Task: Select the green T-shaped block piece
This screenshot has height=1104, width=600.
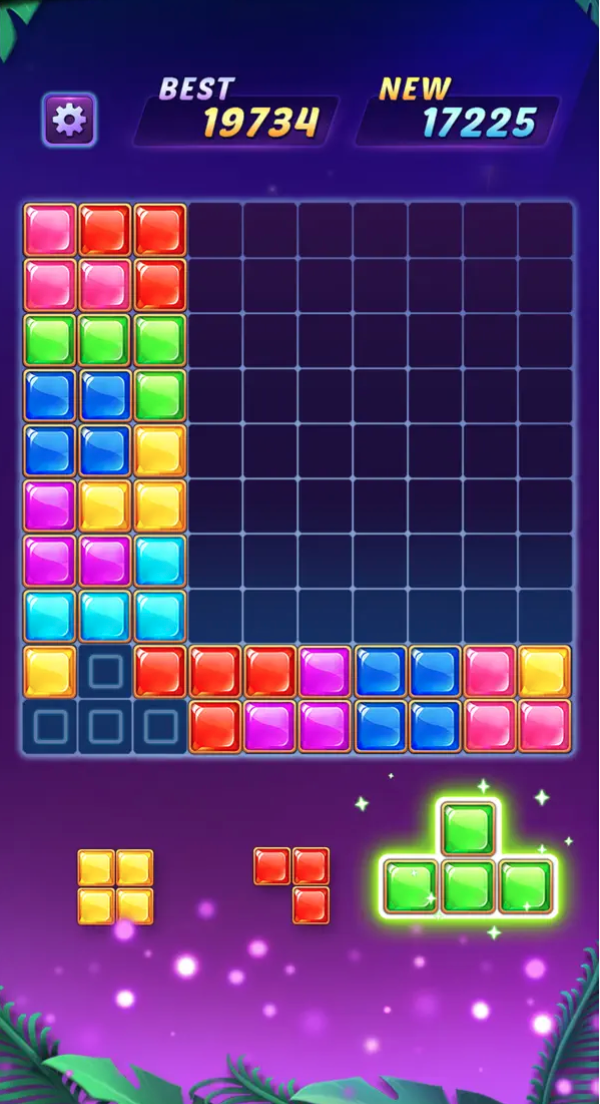Action: [x=468, y=858]
